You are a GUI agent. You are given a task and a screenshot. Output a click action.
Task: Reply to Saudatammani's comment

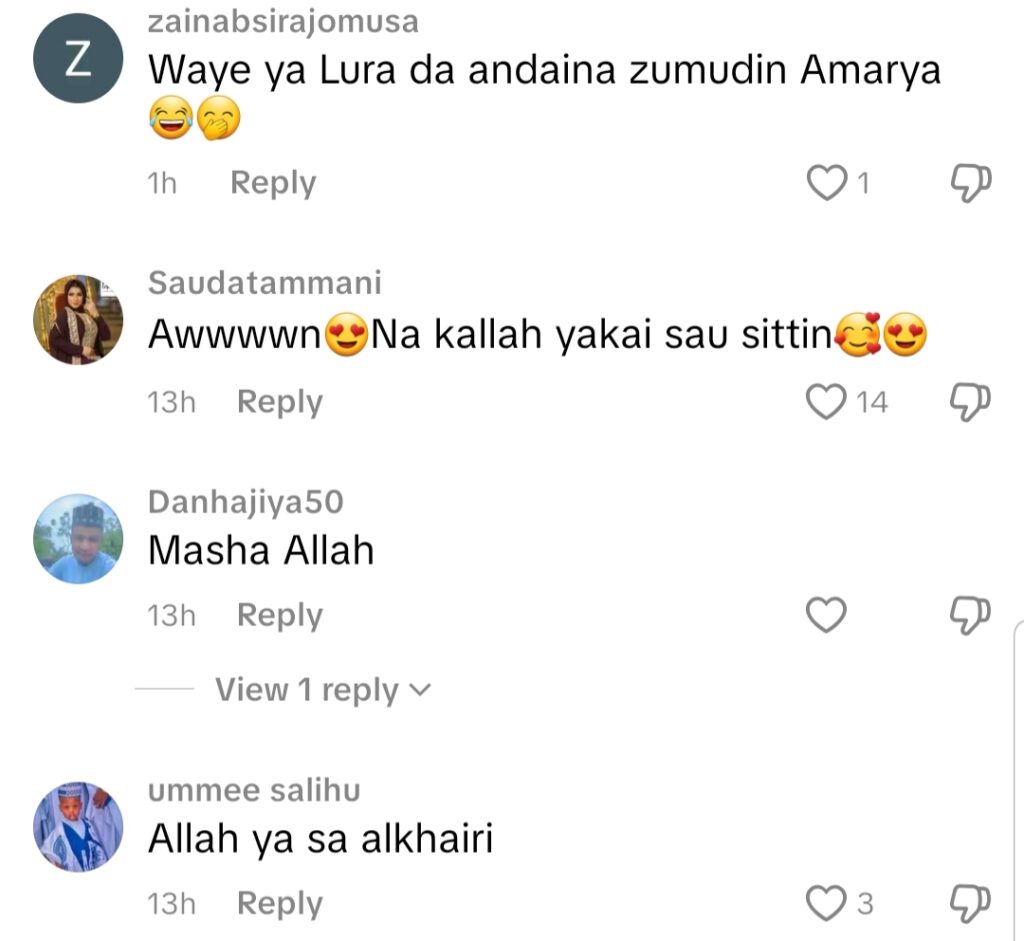[279, 402]
